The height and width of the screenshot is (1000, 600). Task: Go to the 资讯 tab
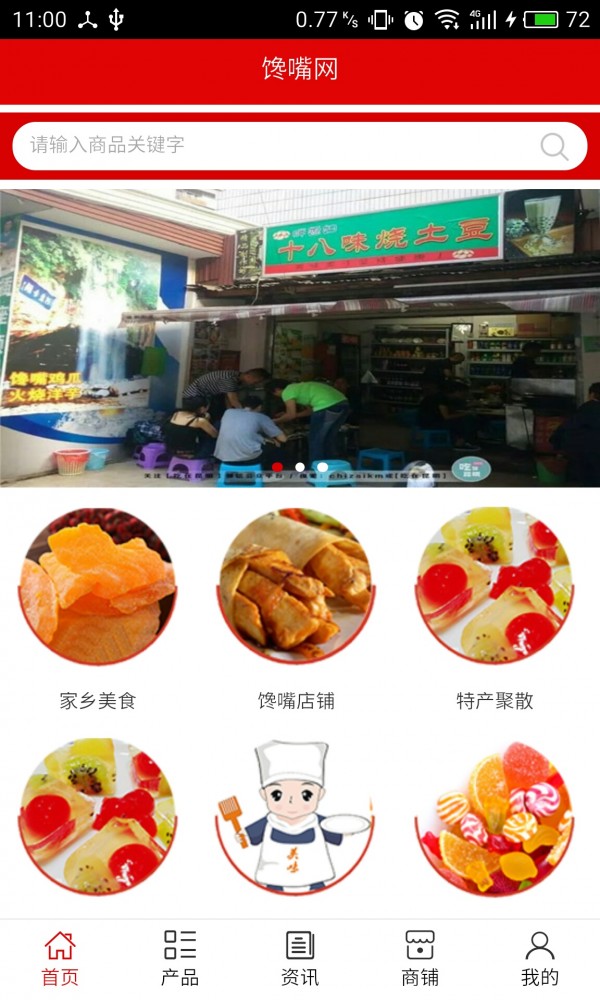coord(300,958)
